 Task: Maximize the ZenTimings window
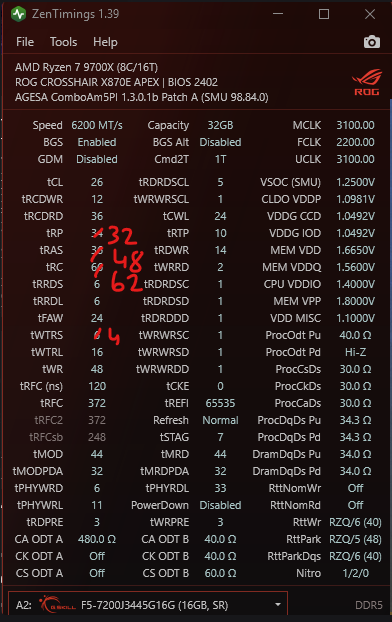coord(324,14)
